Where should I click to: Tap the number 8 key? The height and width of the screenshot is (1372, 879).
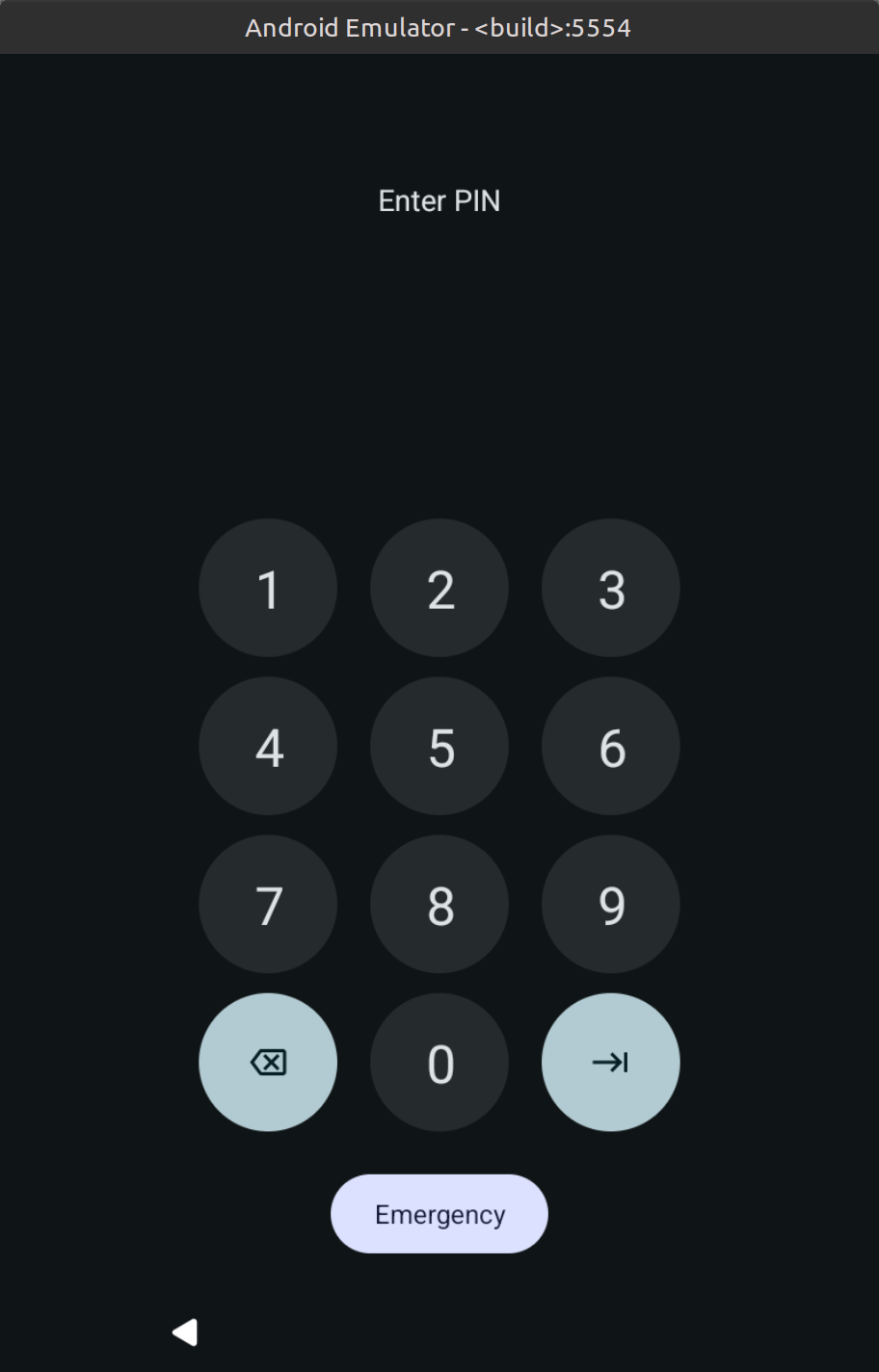click(439, 904)
